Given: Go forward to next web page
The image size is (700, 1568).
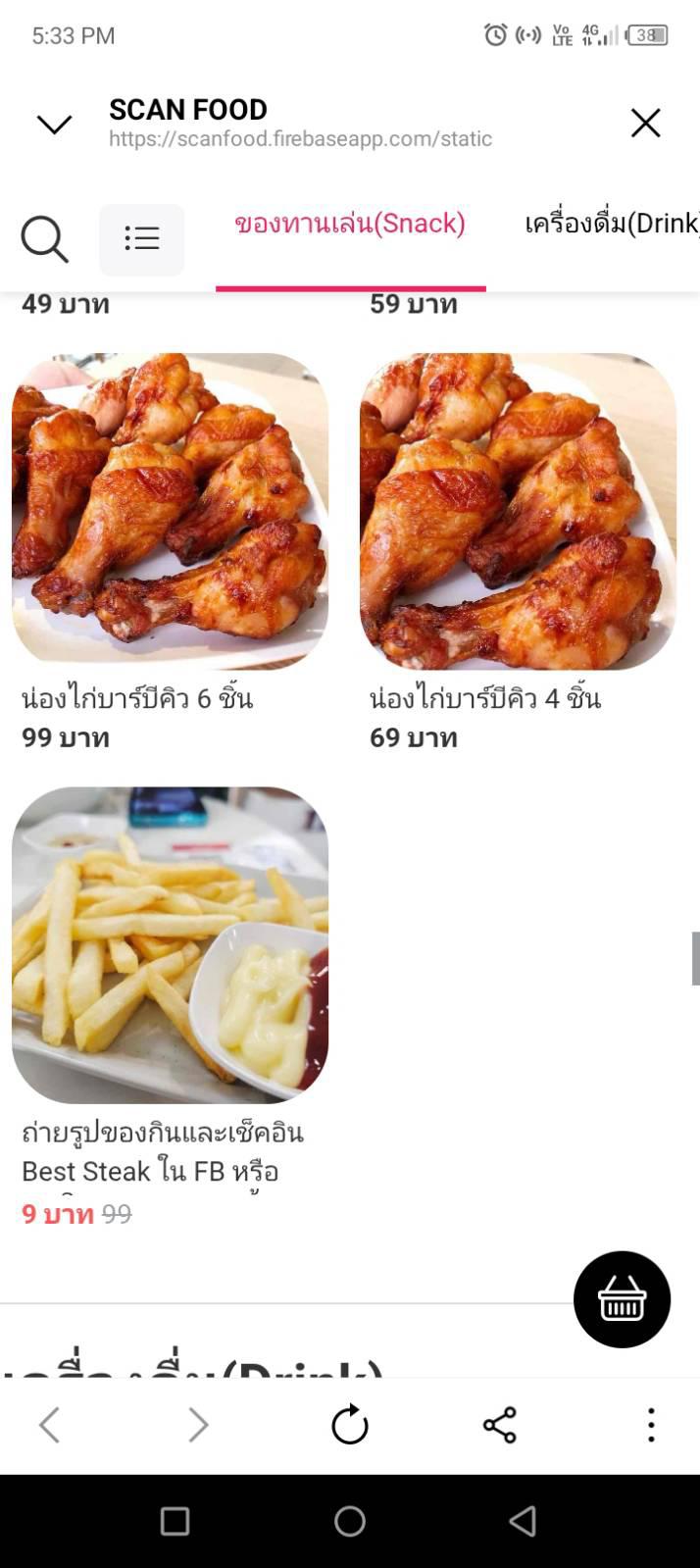Looking at the screenshot, I should tap(198, 1425).
